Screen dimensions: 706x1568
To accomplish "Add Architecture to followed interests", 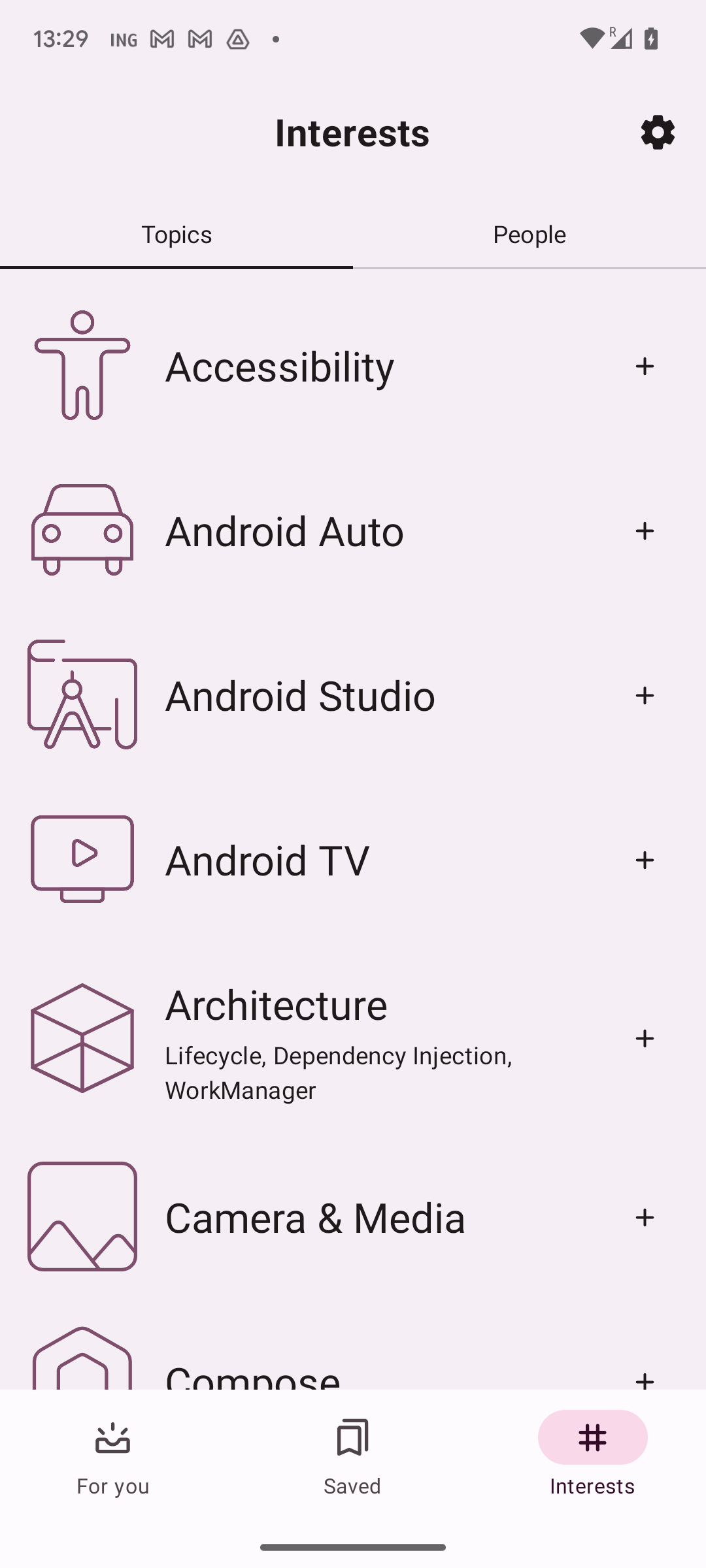I will pyautogui.click(x=645, y=1038).
